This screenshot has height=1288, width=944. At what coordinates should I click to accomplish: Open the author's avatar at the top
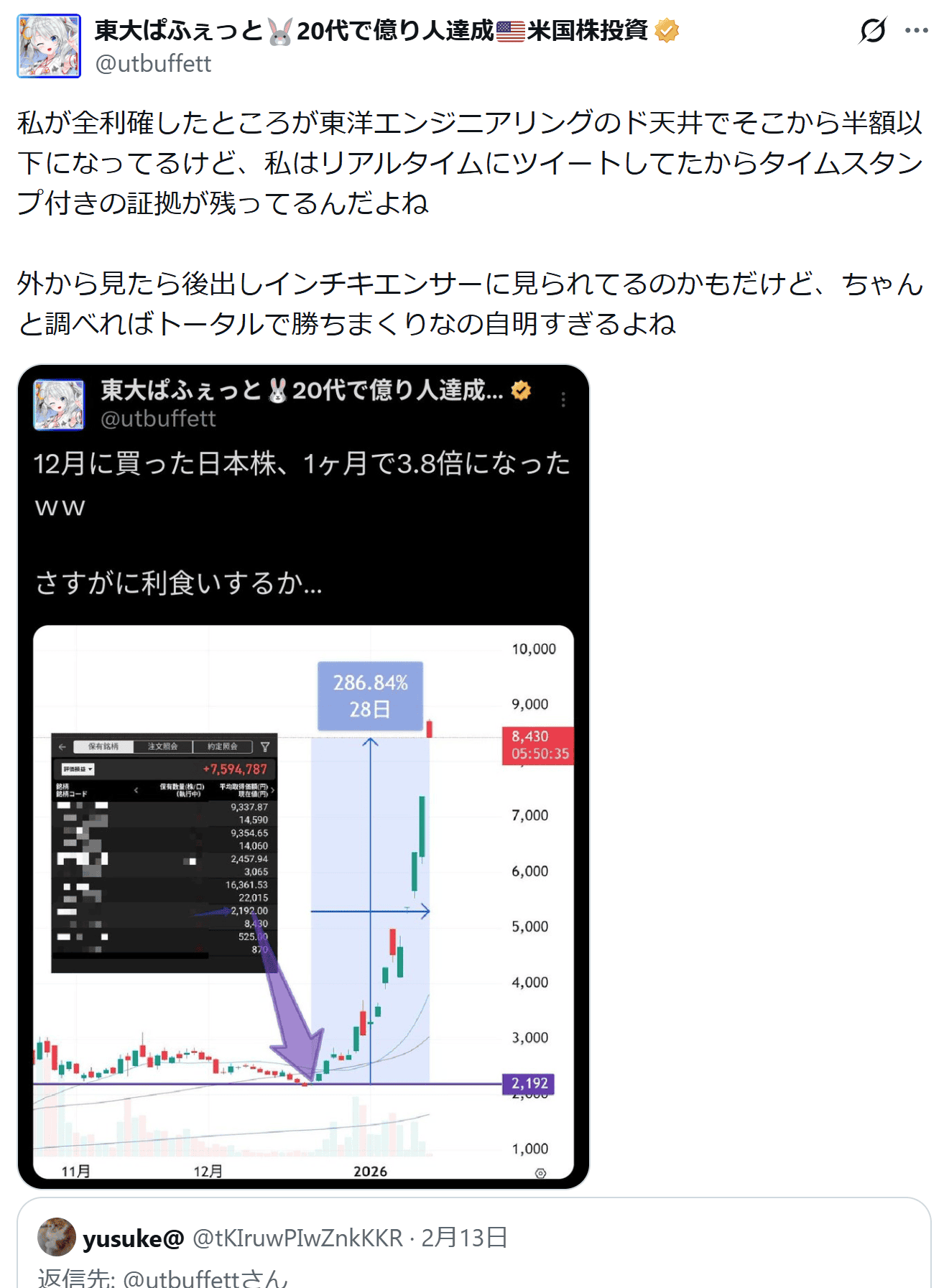tap(49, 46)
